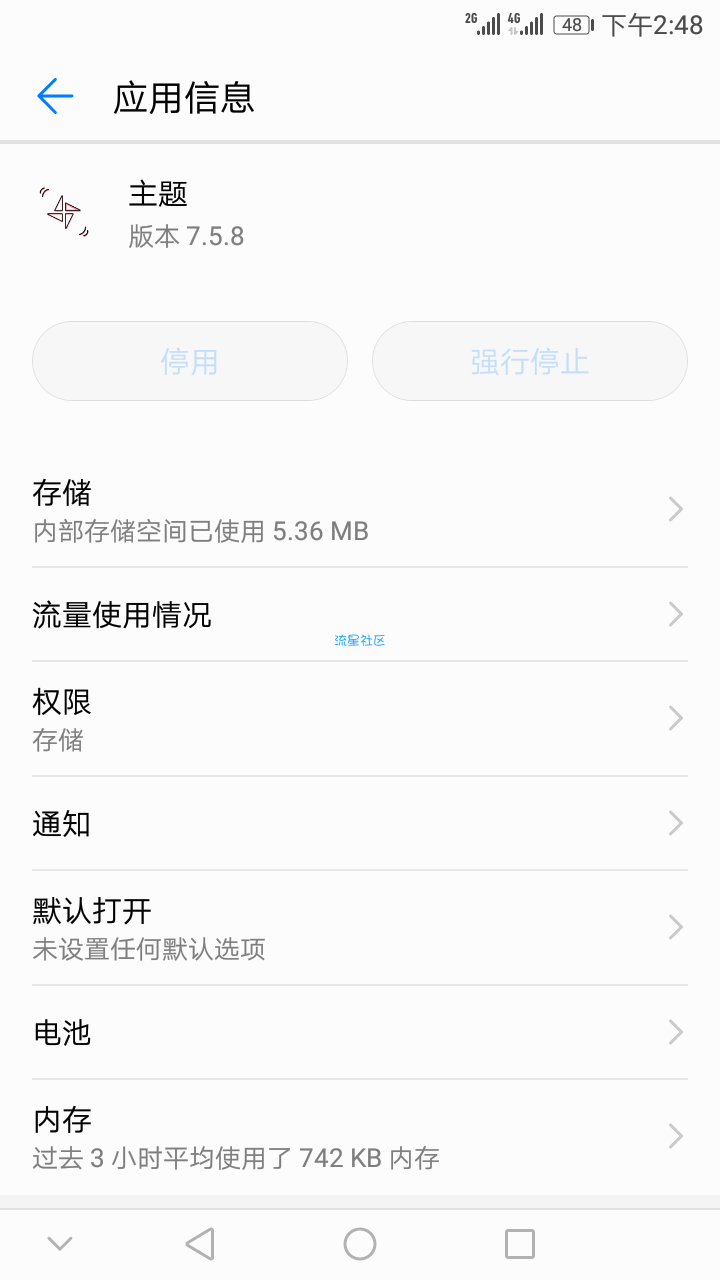720x1280 pixels.
Task: Tap the 停用 button
Action: click(190, 361)
